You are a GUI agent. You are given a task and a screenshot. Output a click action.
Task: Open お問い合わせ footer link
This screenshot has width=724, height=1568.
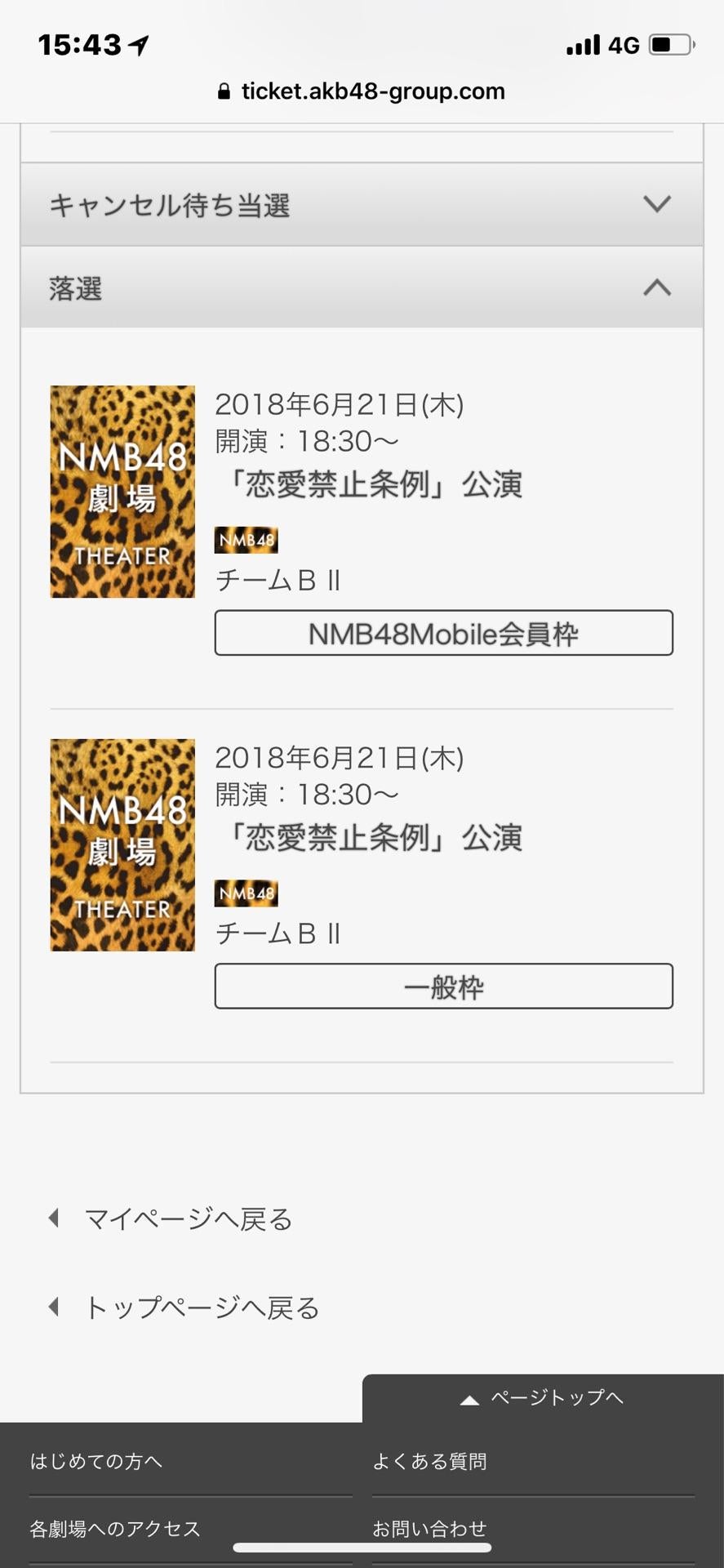[x=429, y=1528]
